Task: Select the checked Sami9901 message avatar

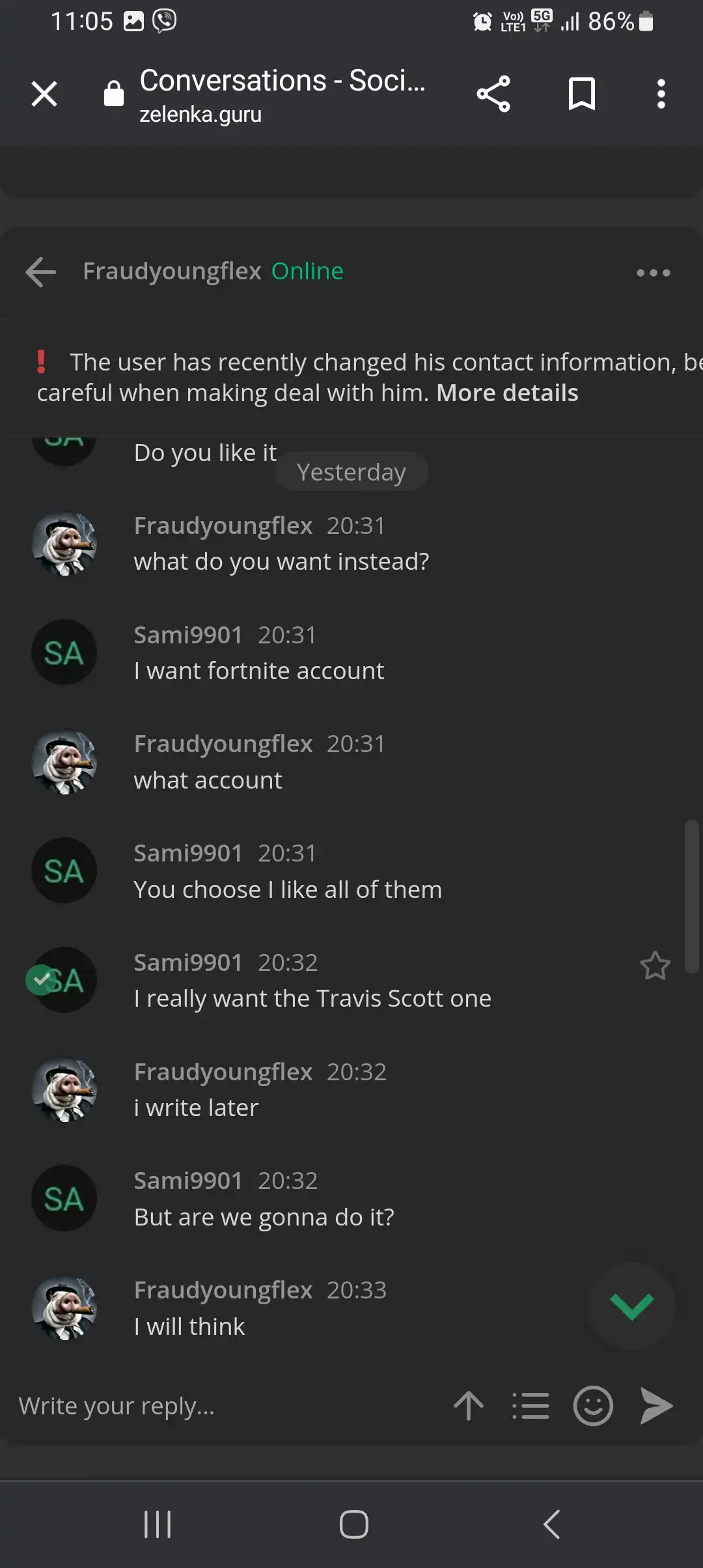Action: click(x=64, y=980)
